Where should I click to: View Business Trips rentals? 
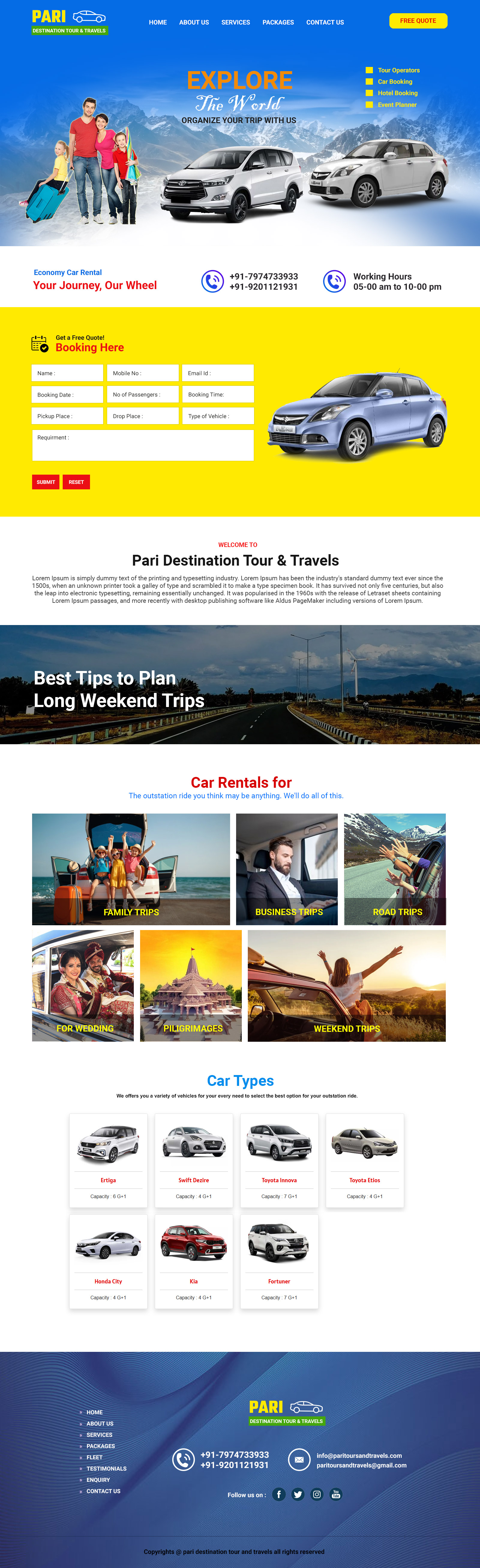(286, 869)
